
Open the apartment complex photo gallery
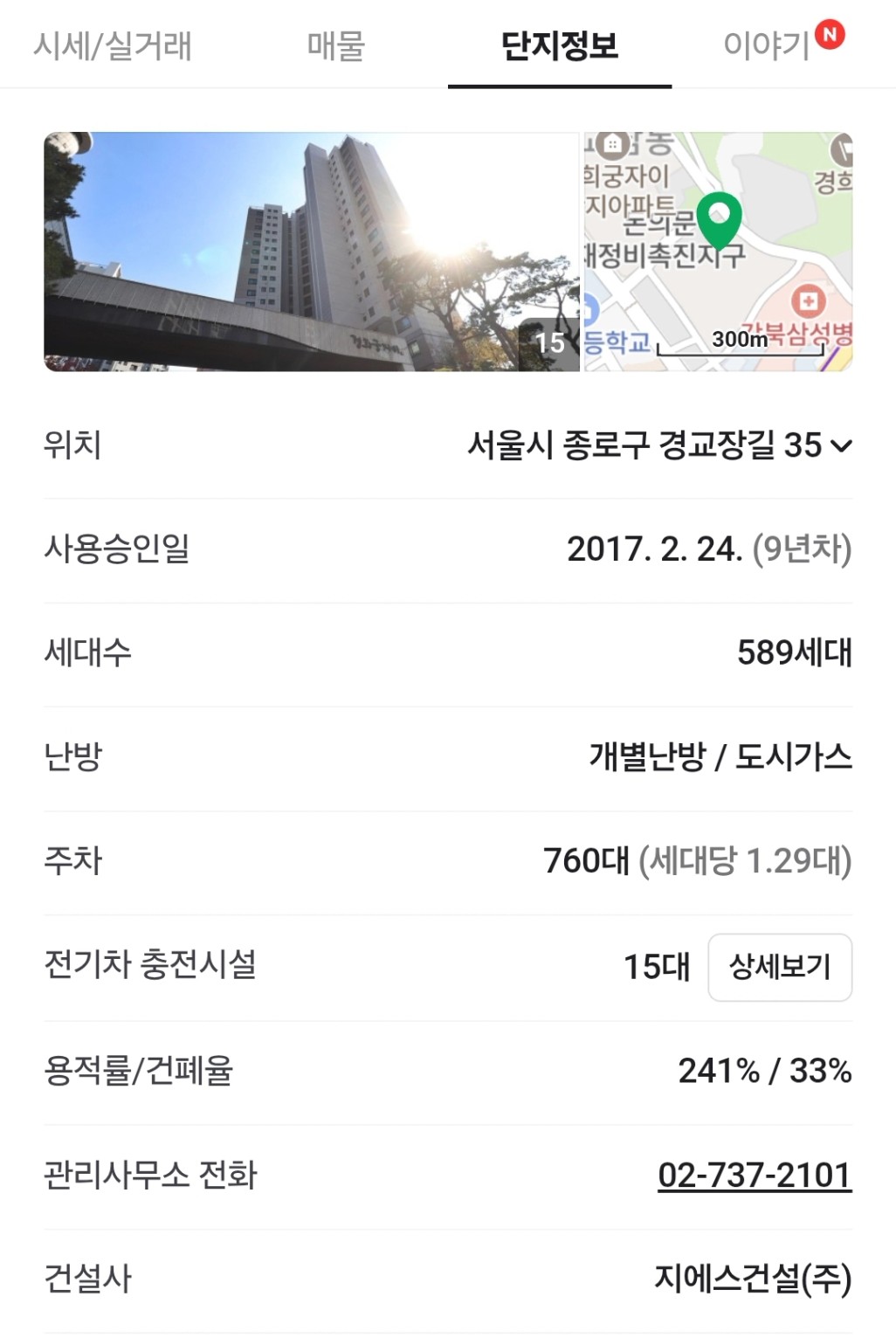[312, 252]
